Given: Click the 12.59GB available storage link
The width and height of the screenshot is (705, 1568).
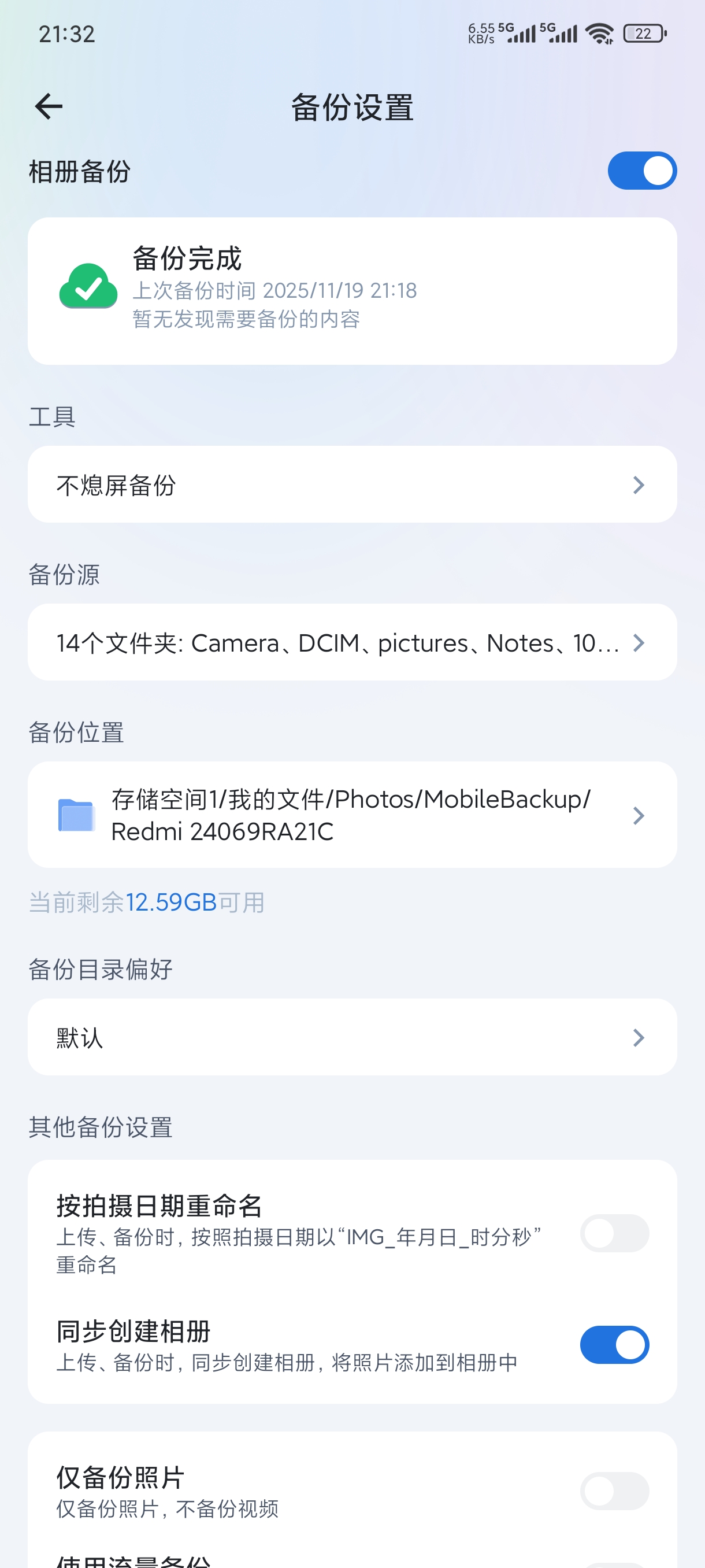Looking at the screenshot, I should (x=171, y=903).
